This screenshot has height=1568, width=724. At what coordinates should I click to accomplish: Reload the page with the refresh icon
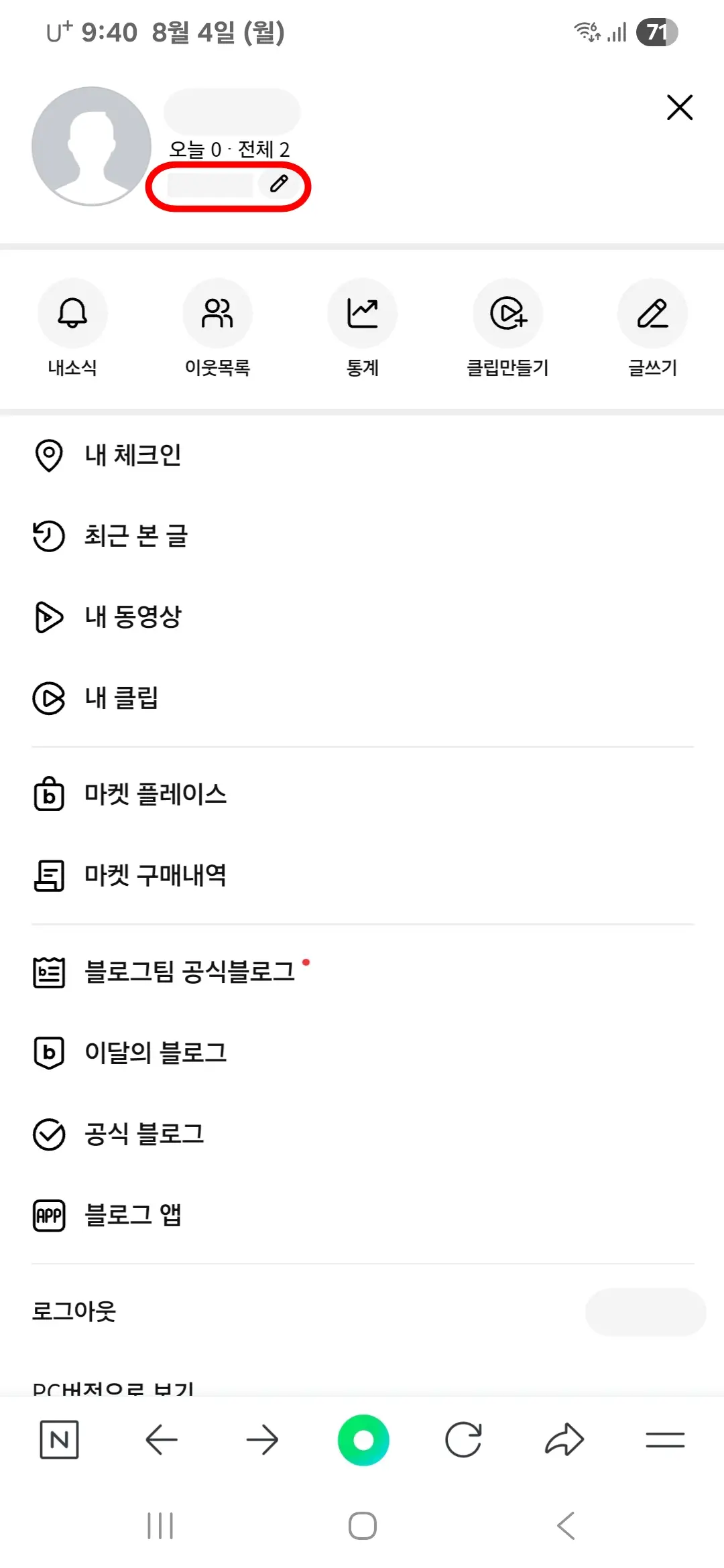(x=465, y=1439)
